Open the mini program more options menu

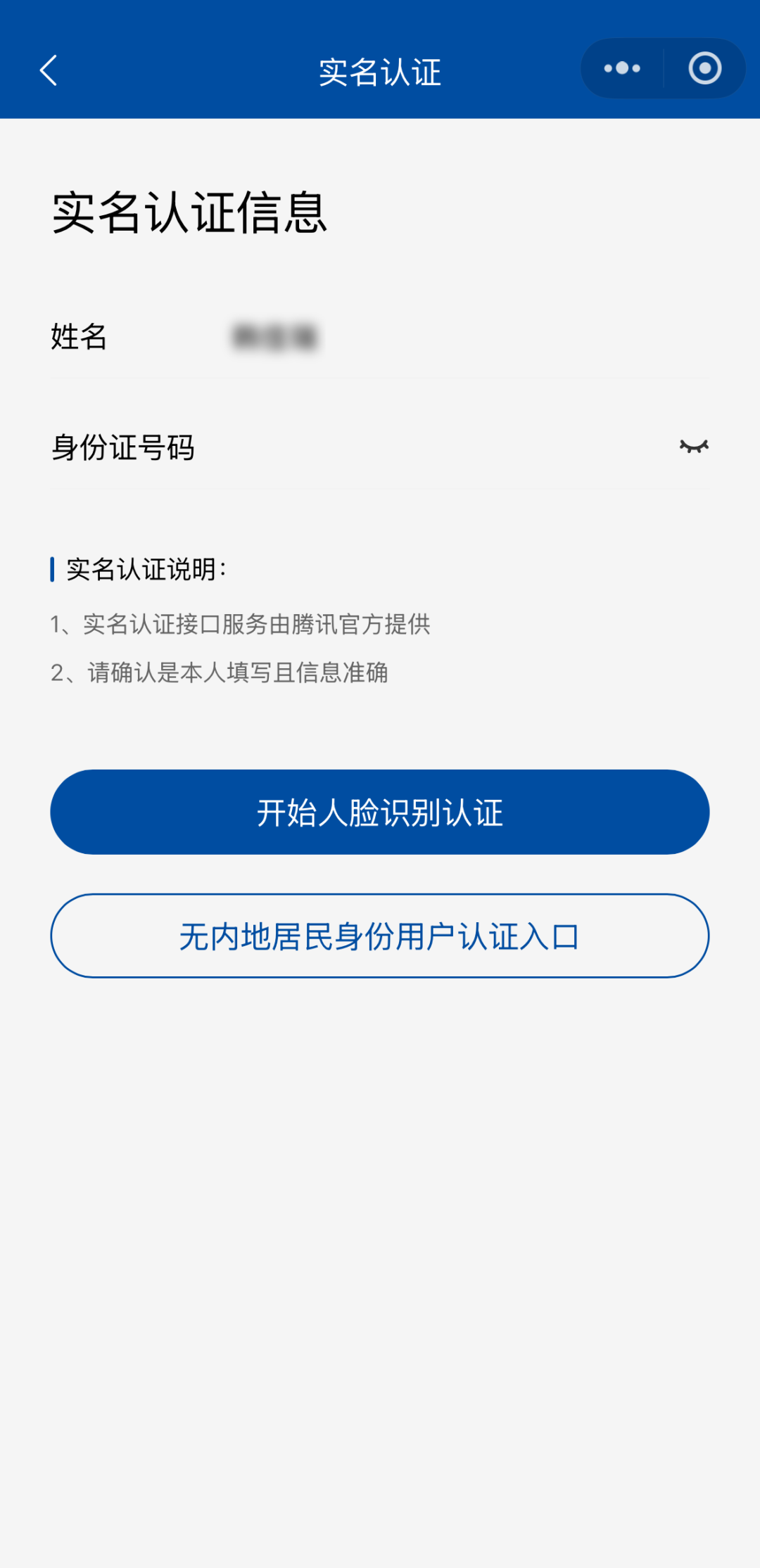pyautogui.click(x=622, y=68)
